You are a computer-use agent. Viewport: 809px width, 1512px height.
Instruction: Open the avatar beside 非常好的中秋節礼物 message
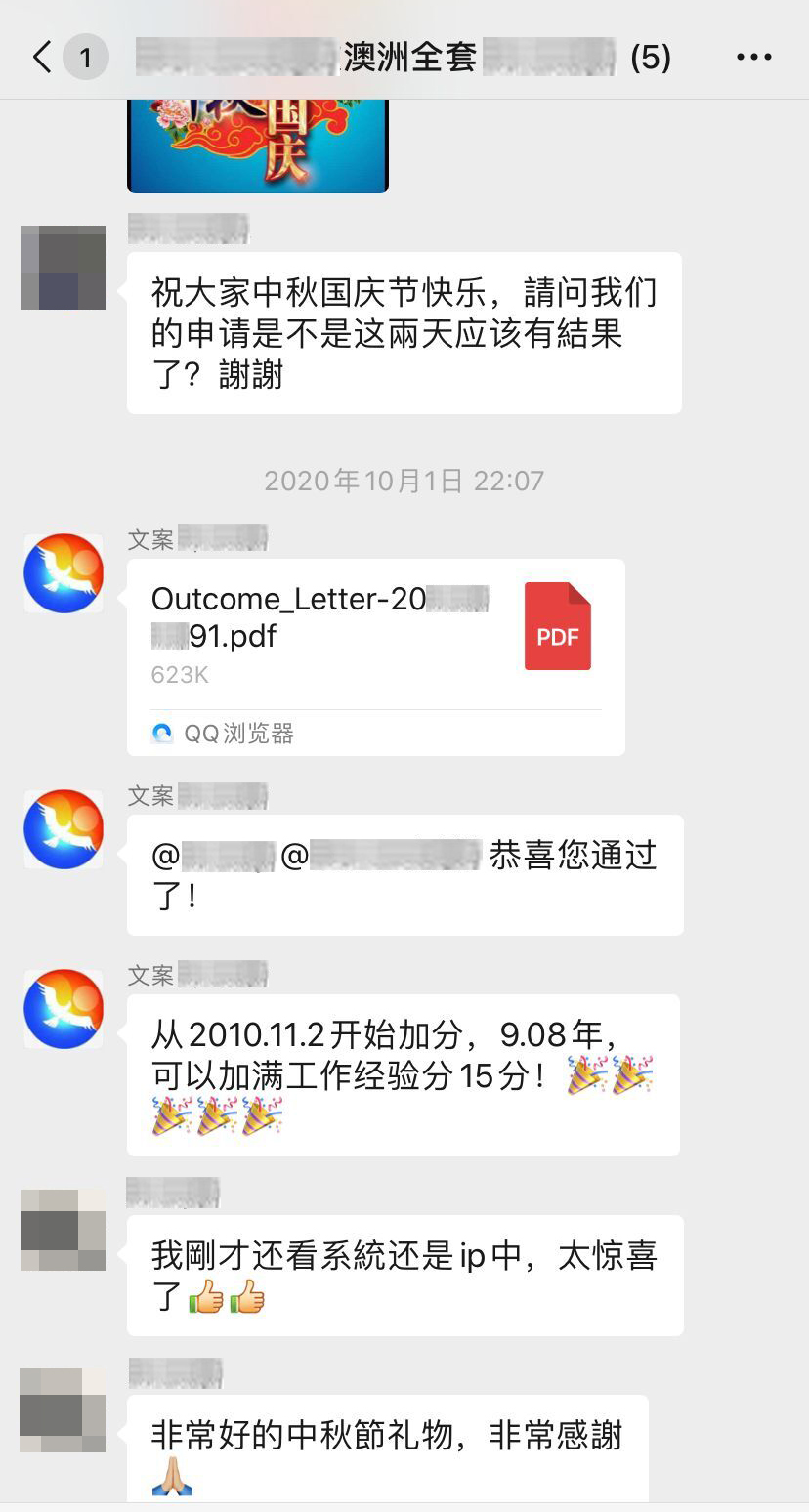pos(64,1409)
